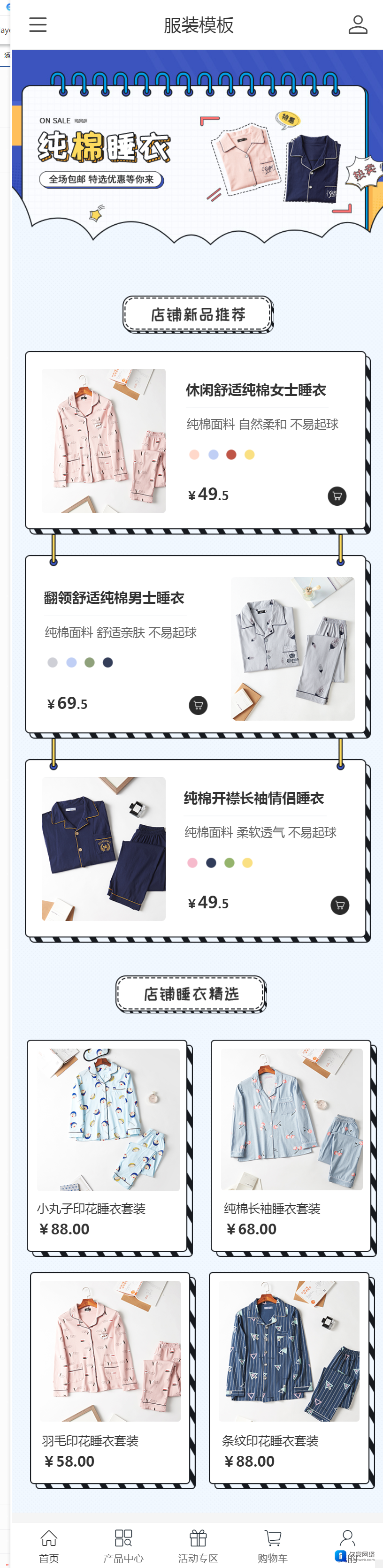Open 小丸子印花睡衣套装 product
This screenshot has height=1568, width=383.
pyautogui.click(x=108, y=1144)
